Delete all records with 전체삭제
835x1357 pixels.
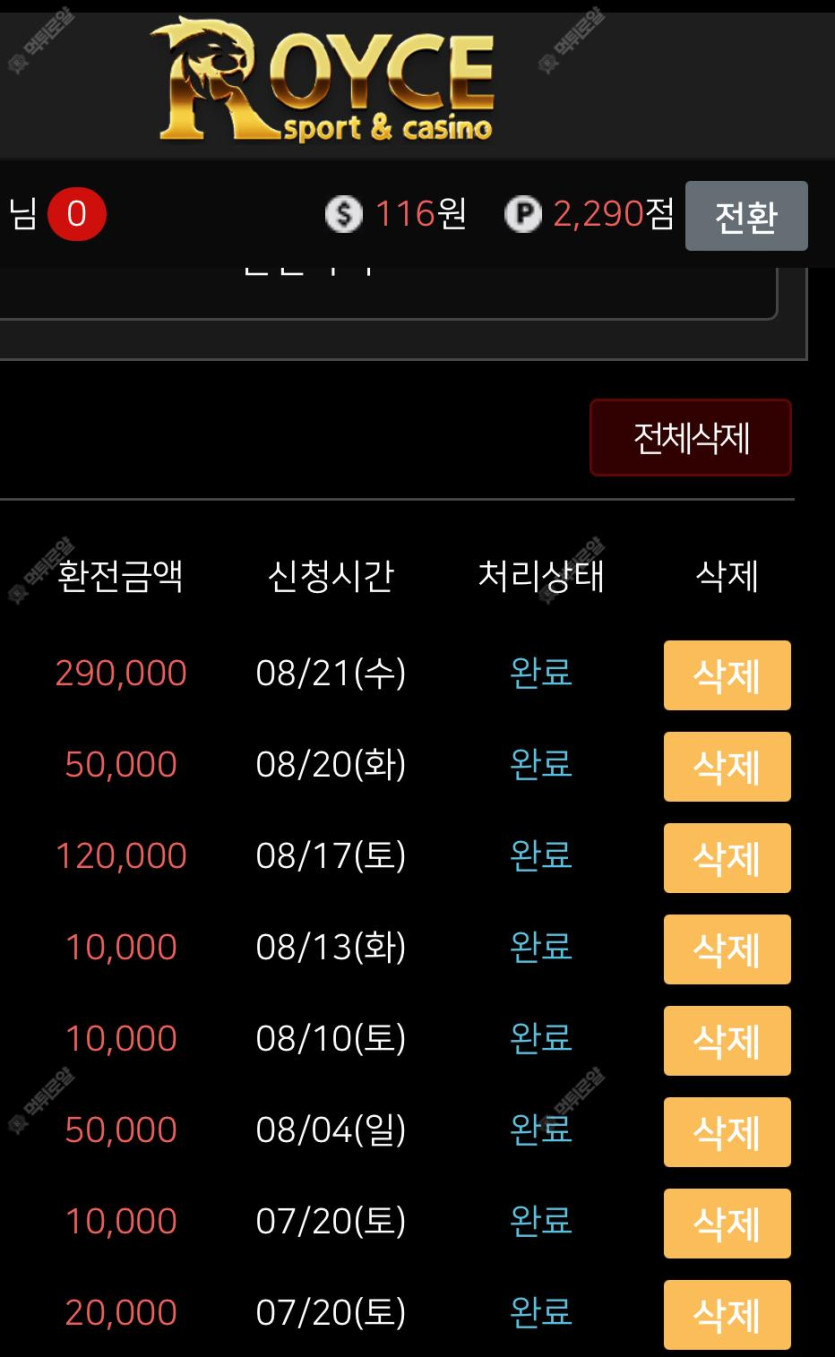tap(690, 438)
